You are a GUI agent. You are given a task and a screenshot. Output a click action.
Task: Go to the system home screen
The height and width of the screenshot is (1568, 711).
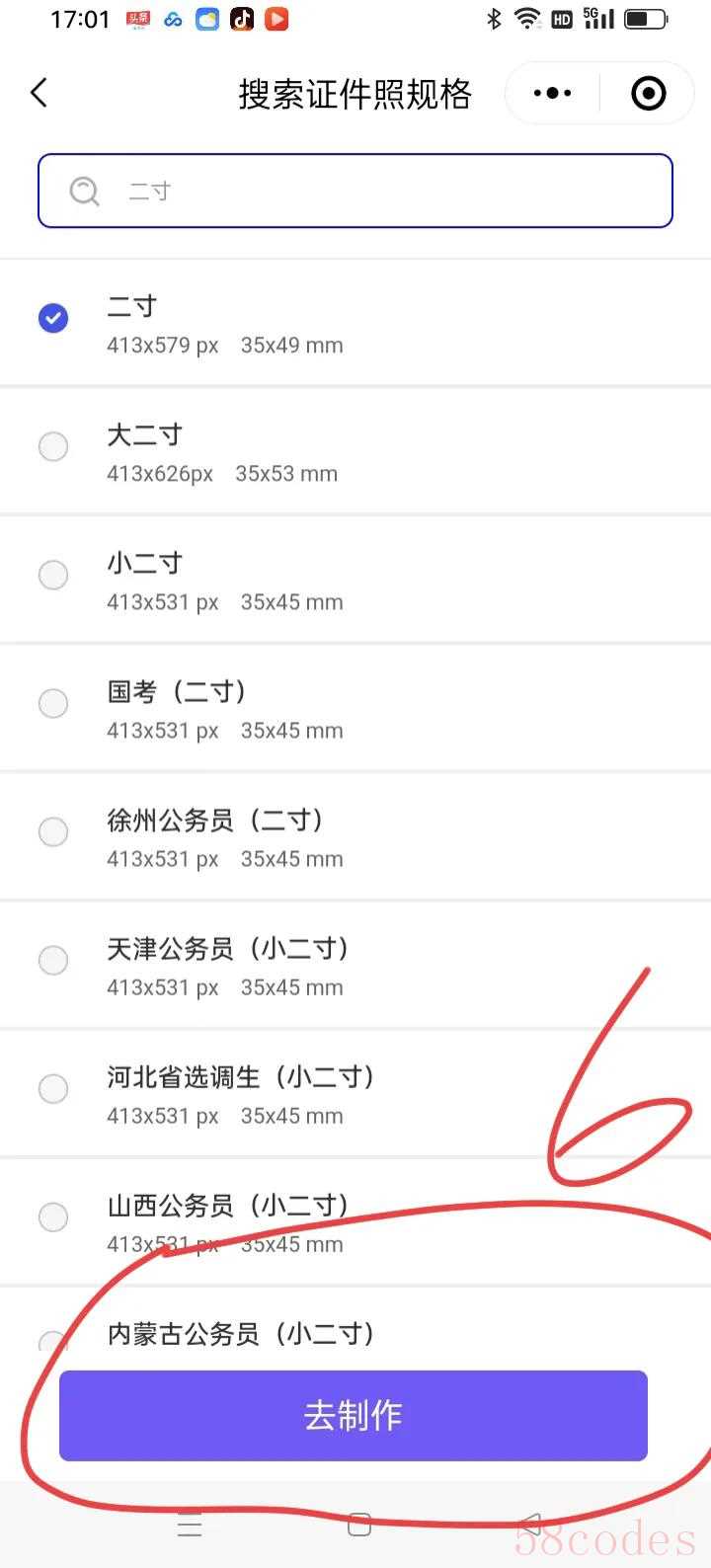pyautogui.click(x=359, y=1525)
